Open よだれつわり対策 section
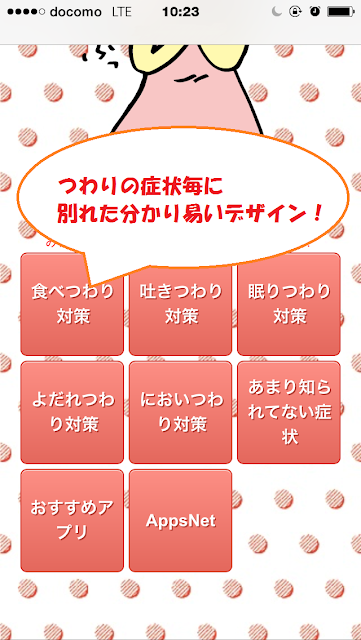This screenshot has height=640, width=361. coord(72,412)
